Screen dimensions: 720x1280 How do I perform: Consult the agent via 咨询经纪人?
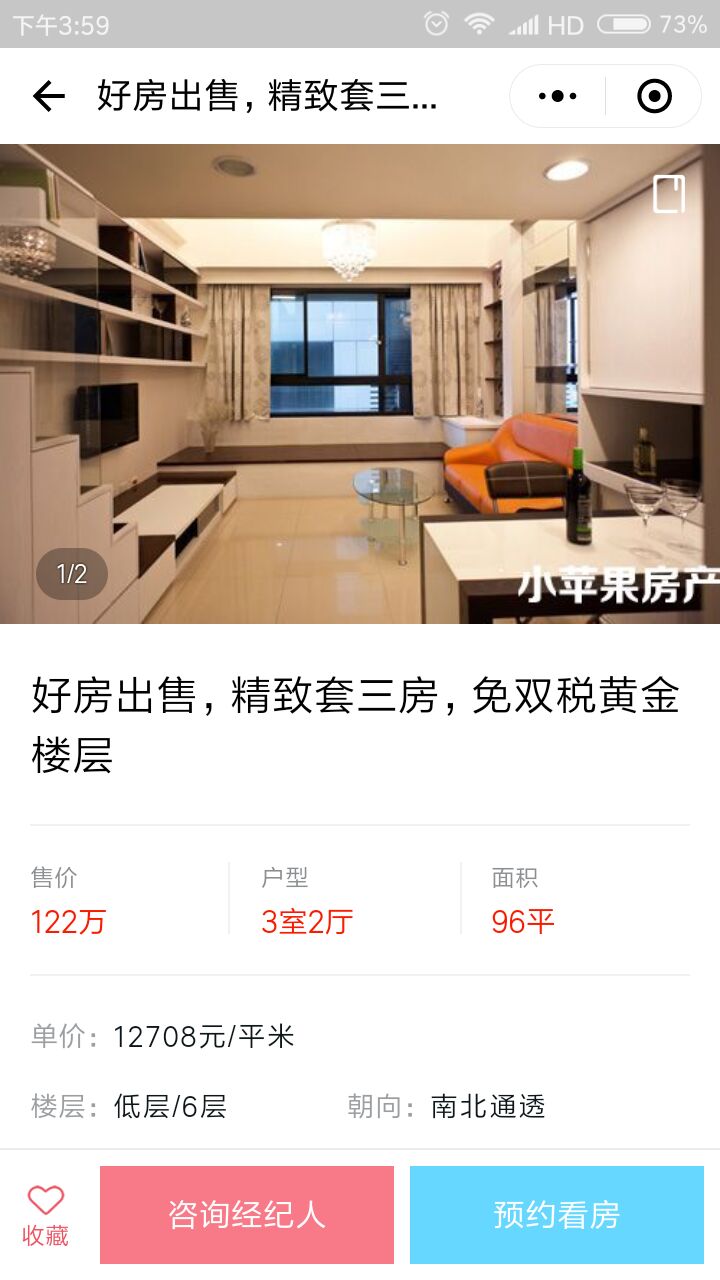pos(247,1214)
